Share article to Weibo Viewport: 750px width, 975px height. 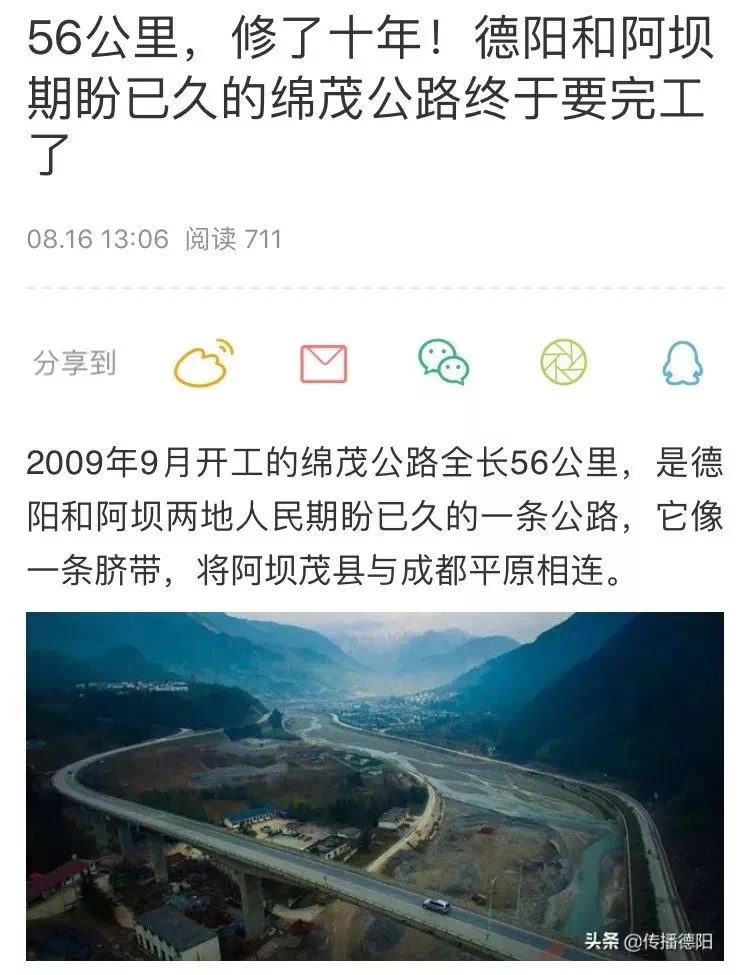point(204,363)
